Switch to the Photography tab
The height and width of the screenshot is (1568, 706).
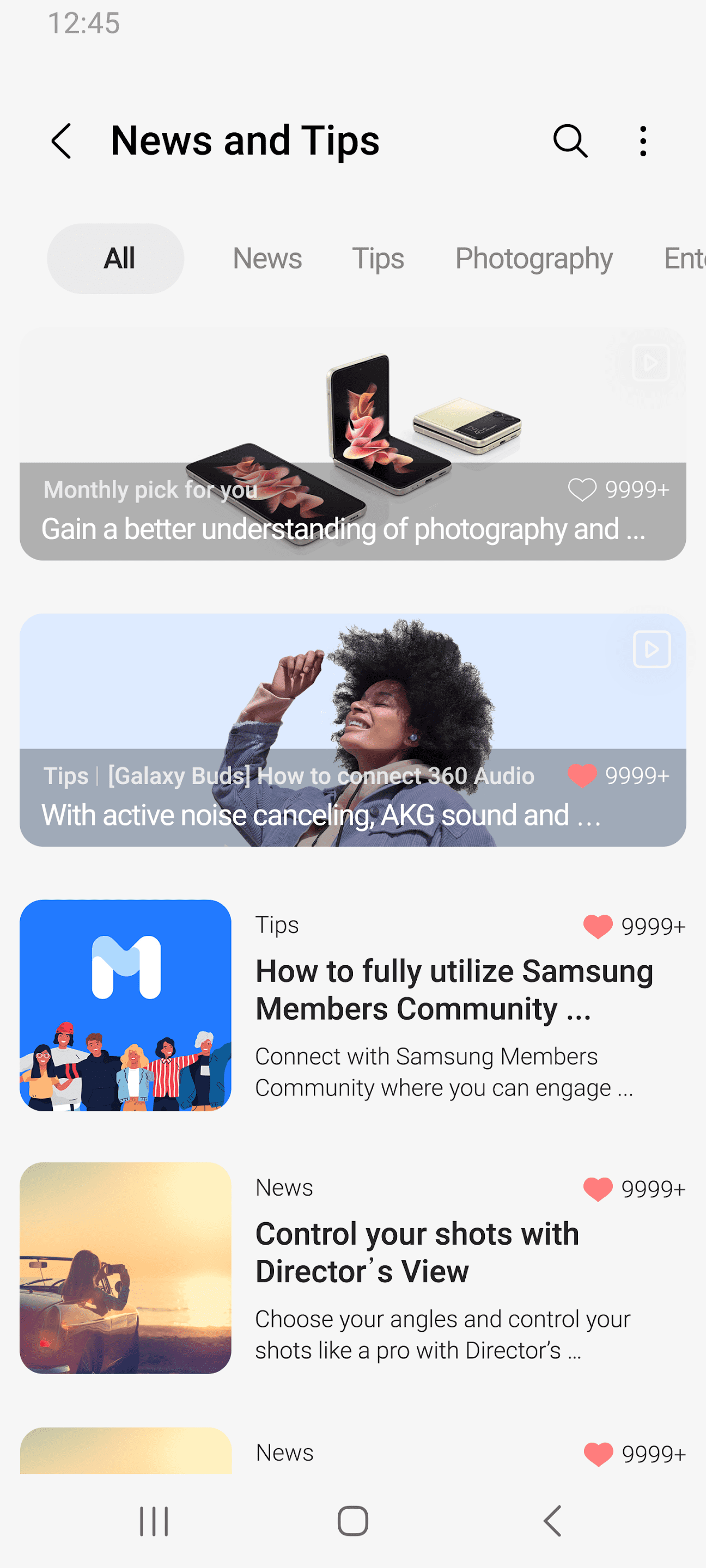(x=534, y=259)
